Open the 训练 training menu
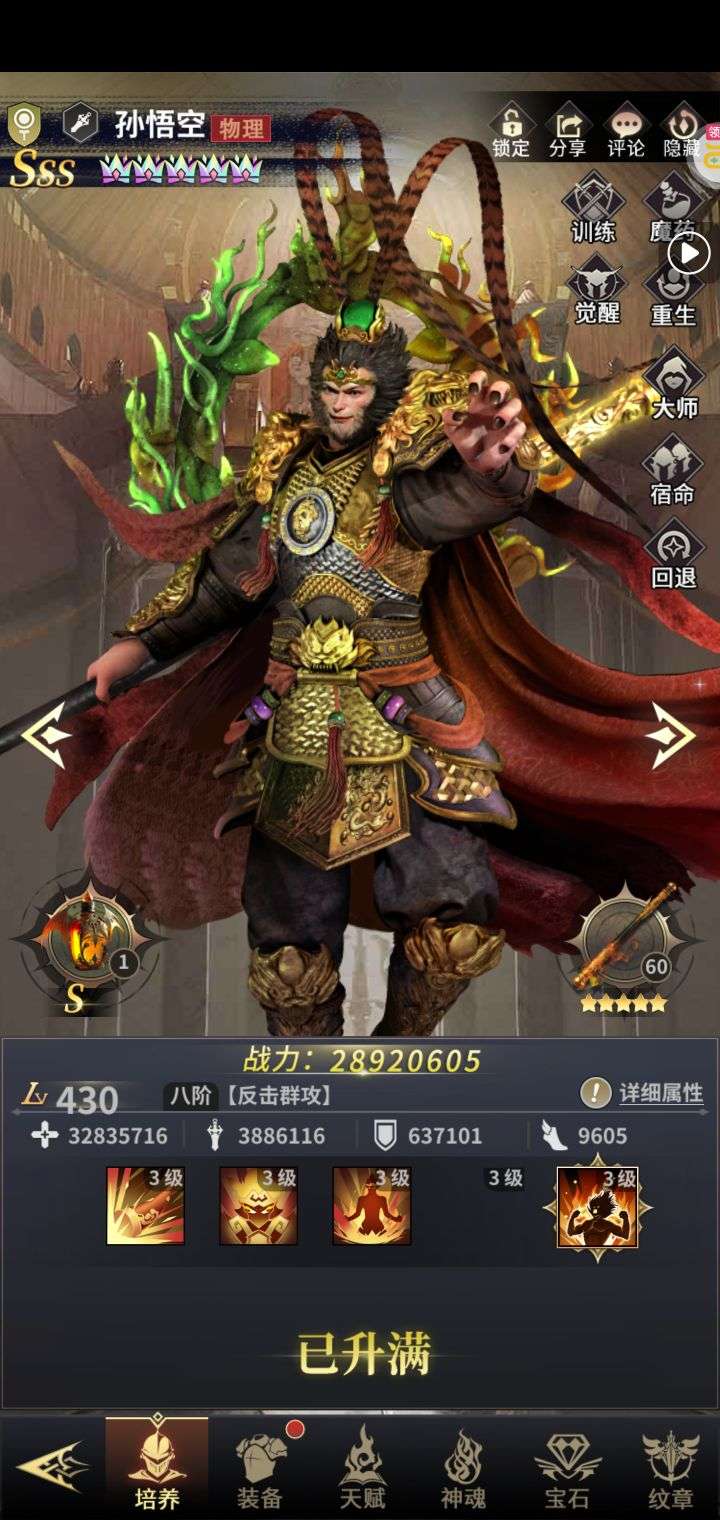The height and width of the screenshot is (1520, 720). [594, 207]
